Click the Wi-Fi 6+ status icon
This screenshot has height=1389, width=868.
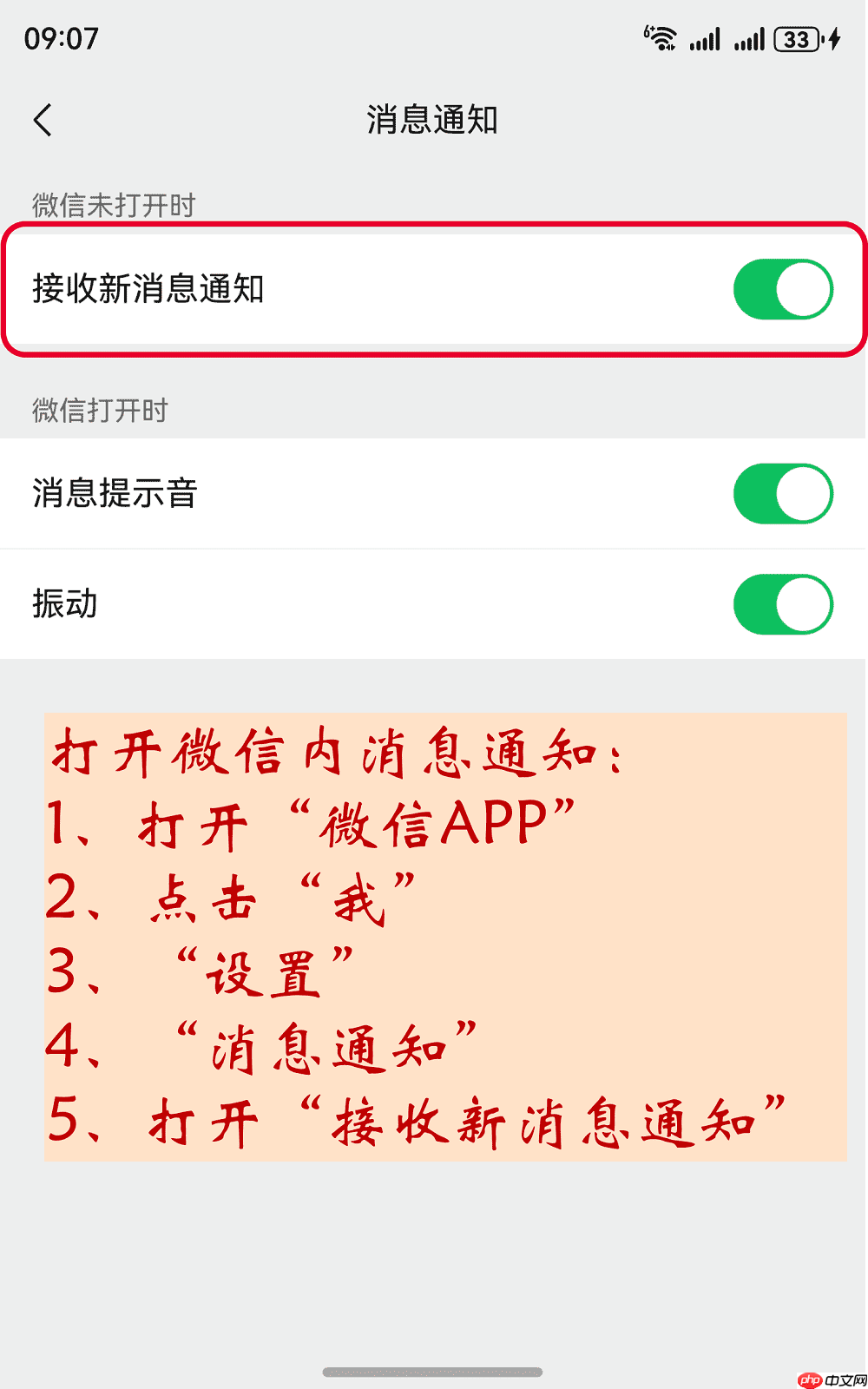coord(660,38)
